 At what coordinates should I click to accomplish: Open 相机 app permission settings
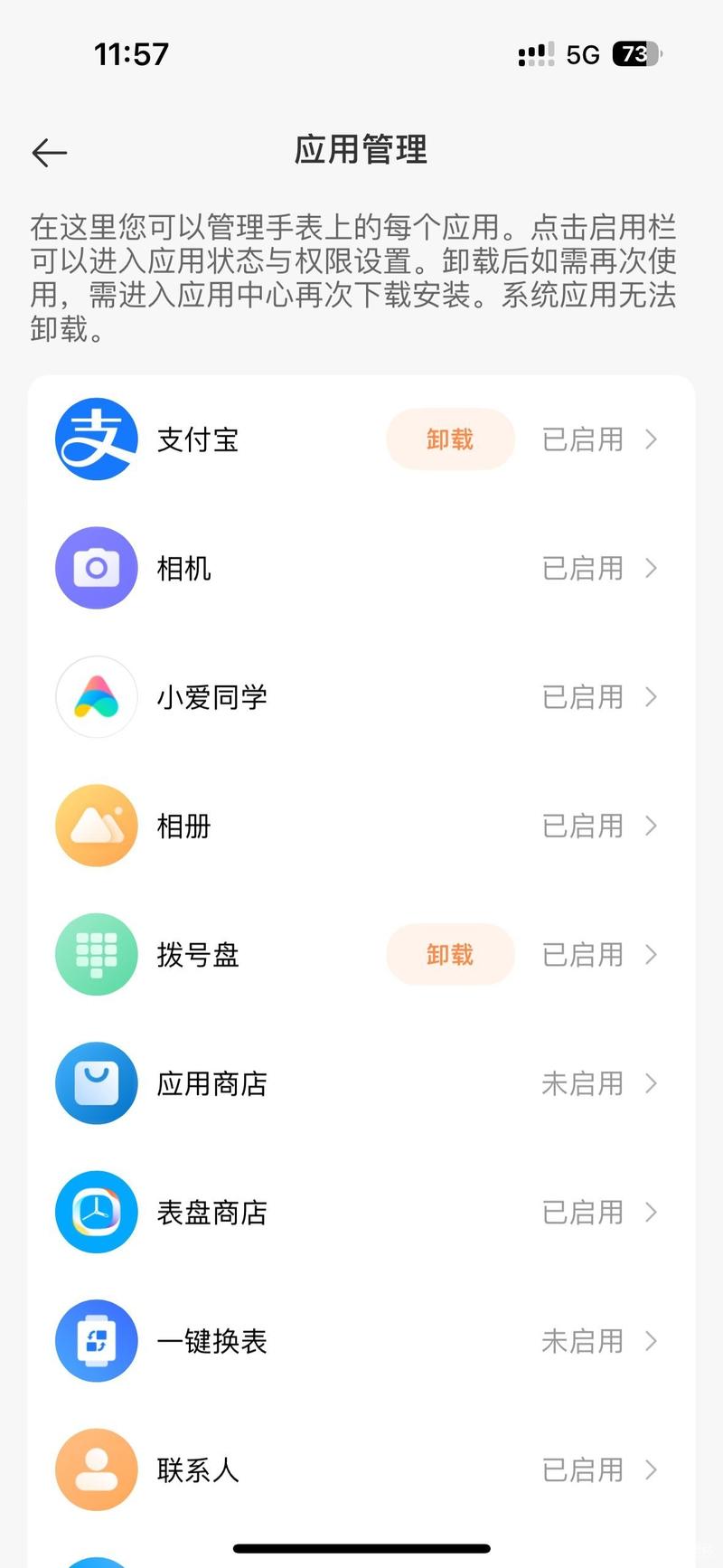361,568
